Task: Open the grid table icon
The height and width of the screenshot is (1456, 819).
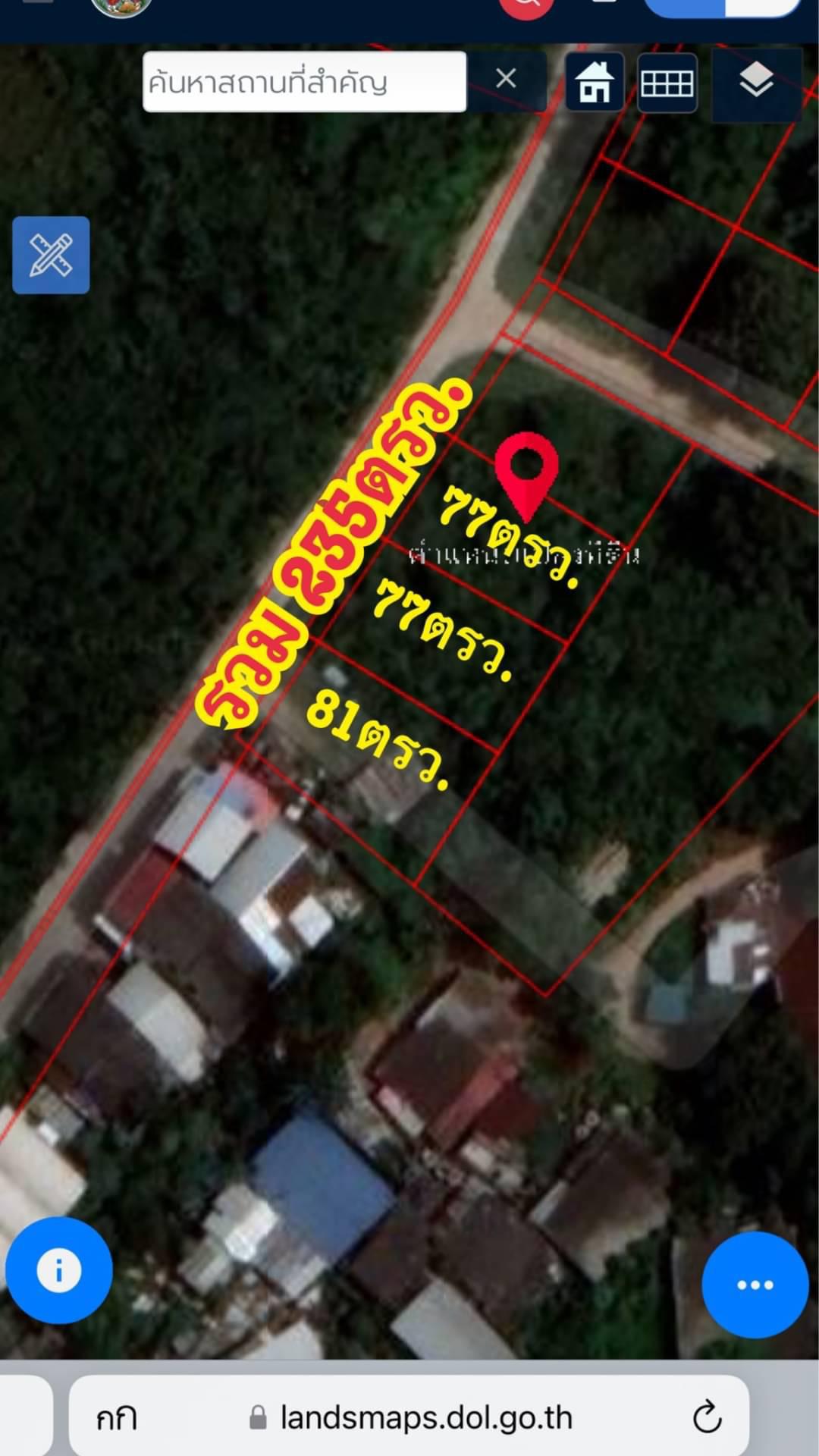Action: [x=667, y=83]
